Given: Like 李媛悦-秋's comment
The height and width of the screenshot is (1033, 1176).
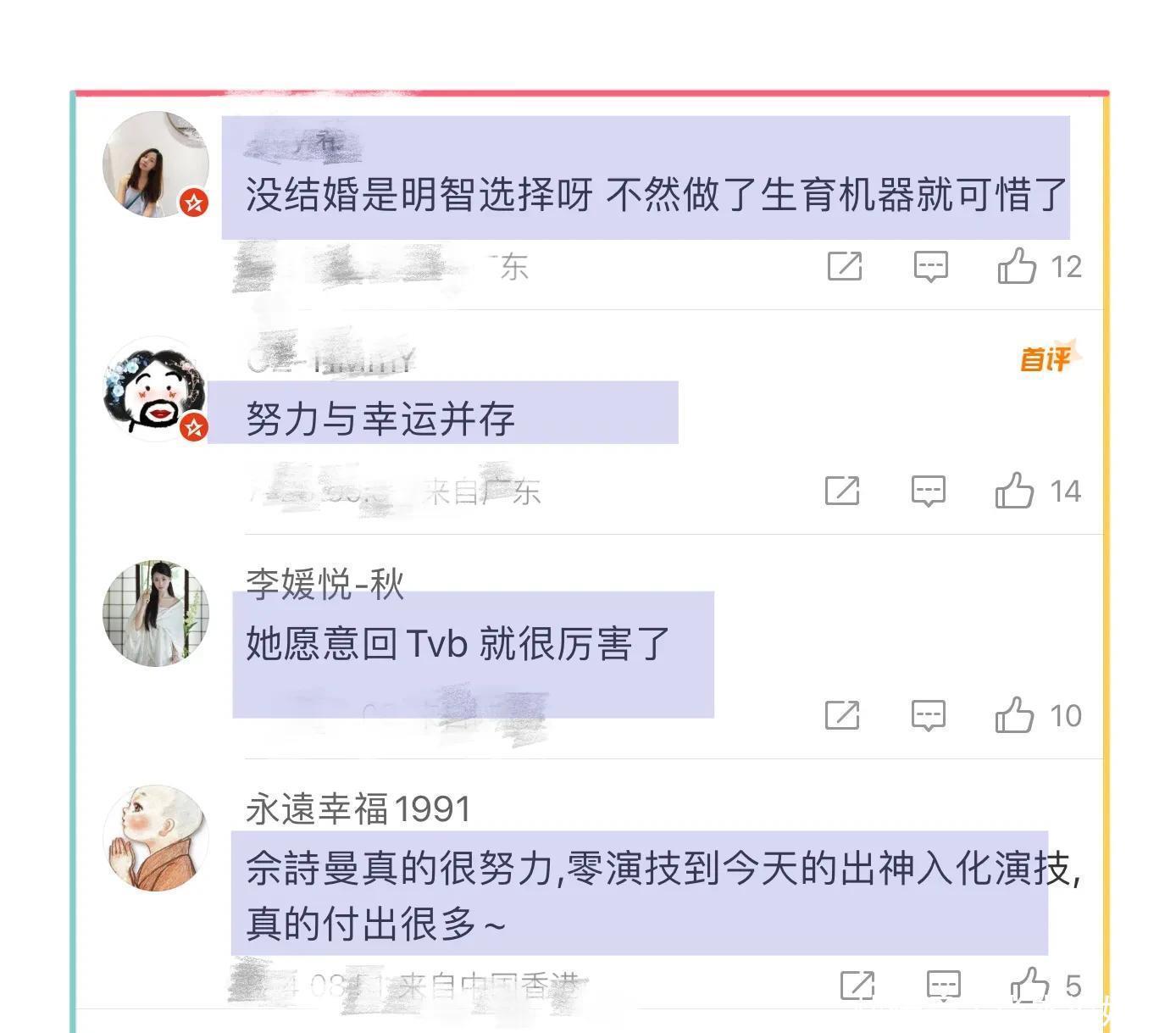Looking at the screenshot, I should pos(1014,715).
